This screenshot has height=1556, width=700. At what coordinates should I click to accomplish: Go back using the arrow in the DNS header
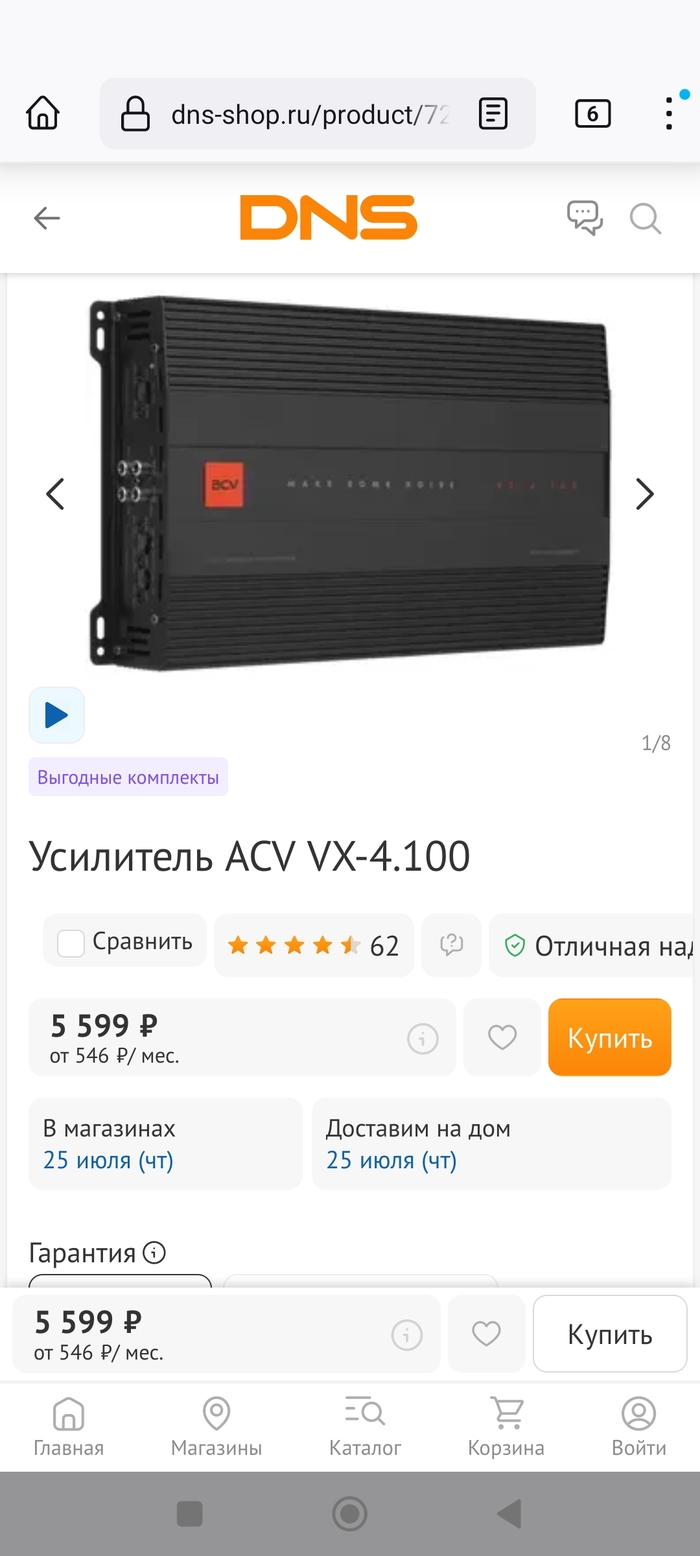click(47, 218)
